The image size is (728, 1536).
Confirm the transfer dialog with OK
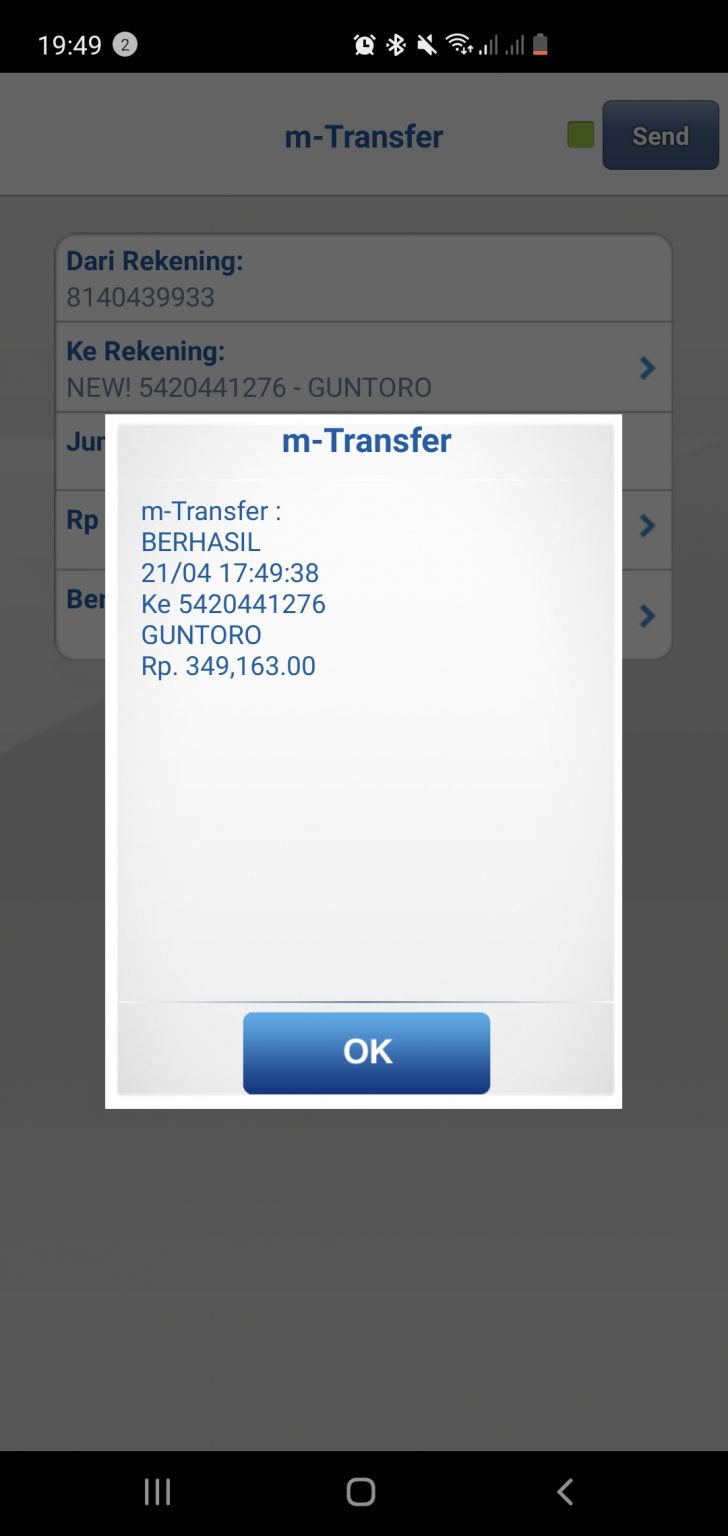[366, 1052]
